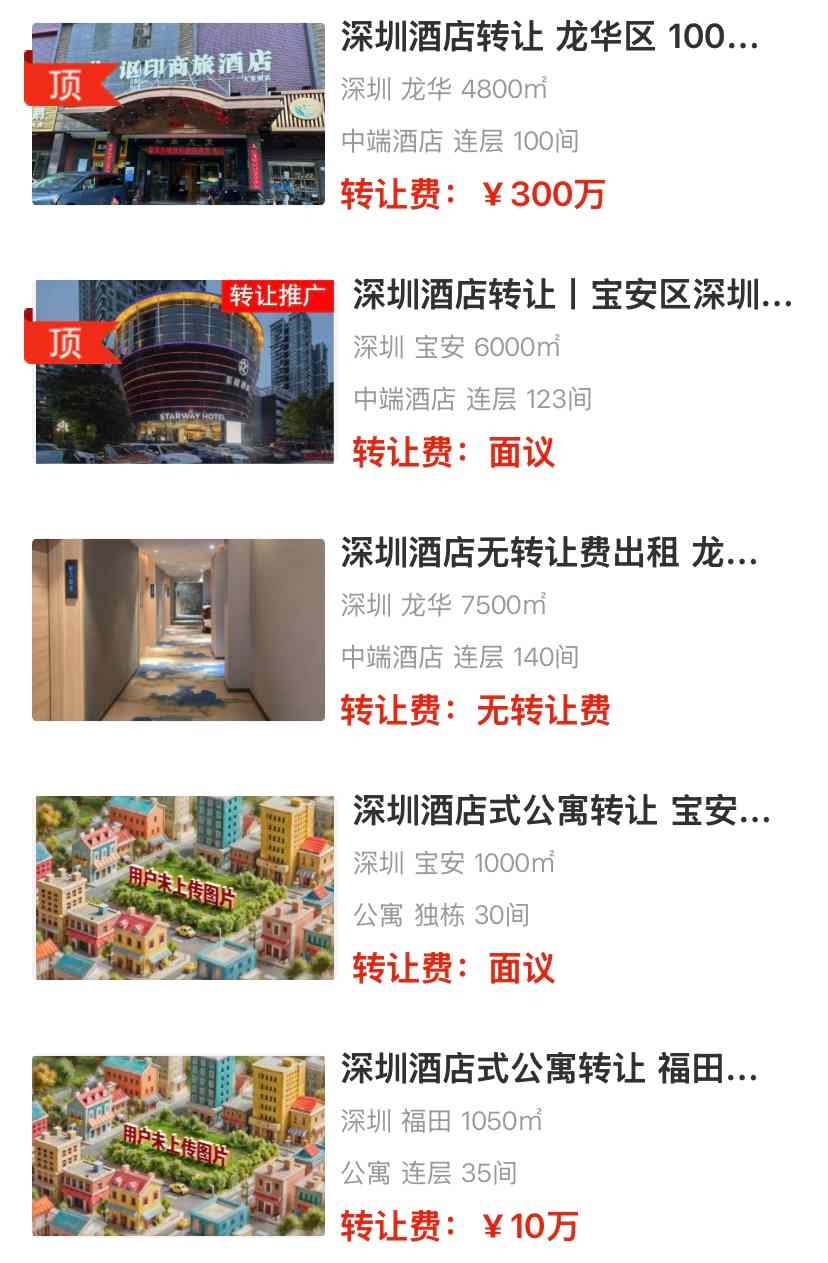View the 无转让费出租 龙华 140间 listing
This screenshot has height=1263, width=828.
(x=549, y=553)
